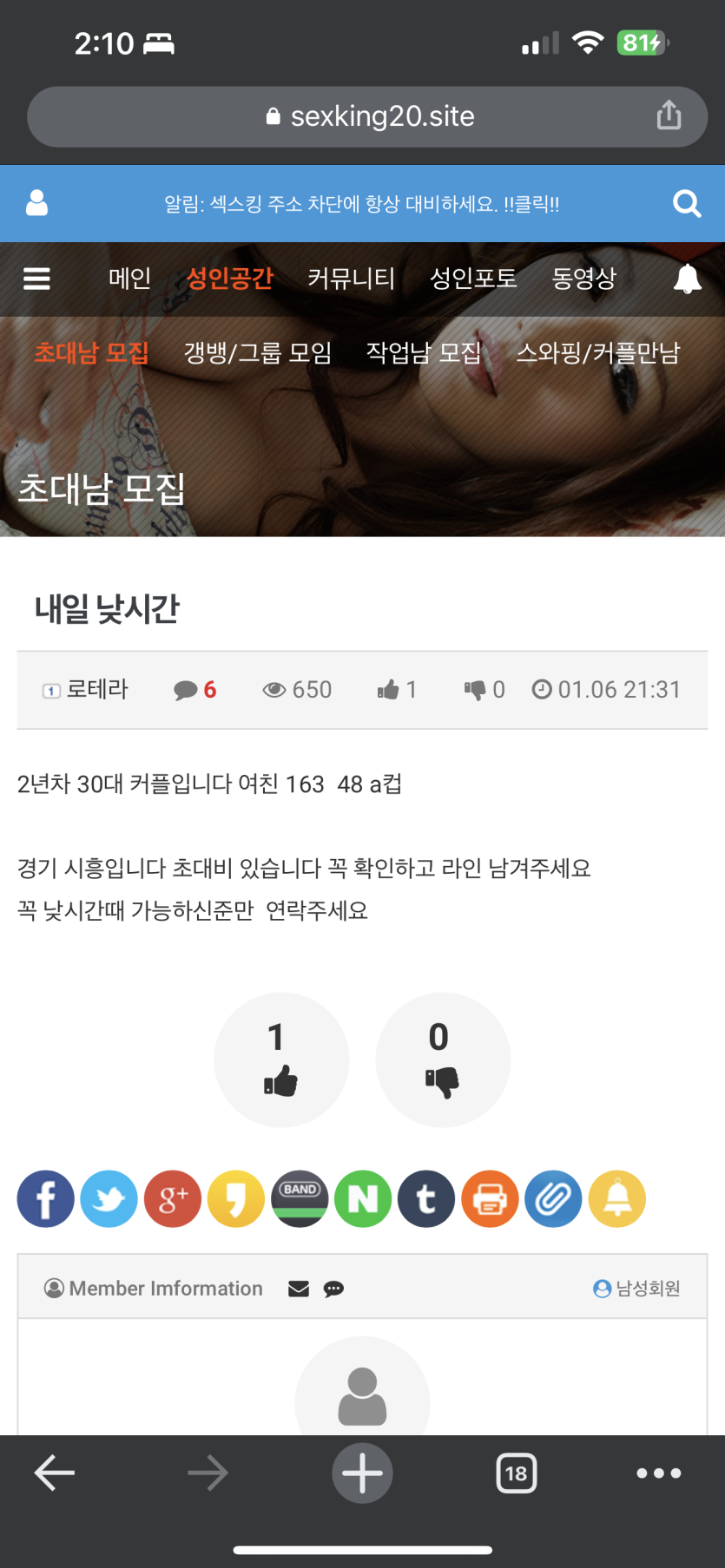Open the user profile icon
This screenshot has height=1568, width=725.
click(x=37, y=203)
